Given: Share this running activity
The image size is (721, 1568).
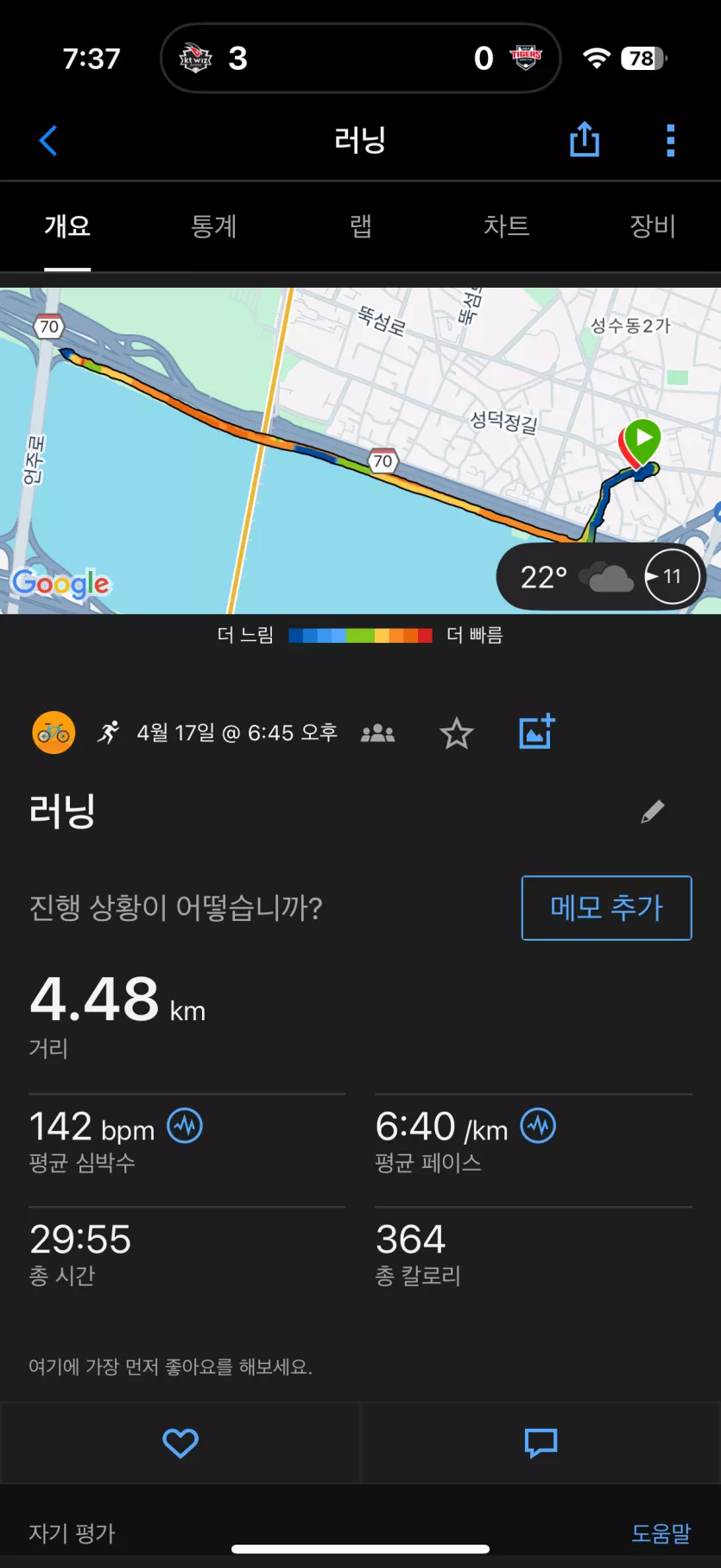Looking at the screenshot, I should tap(585, 139).
